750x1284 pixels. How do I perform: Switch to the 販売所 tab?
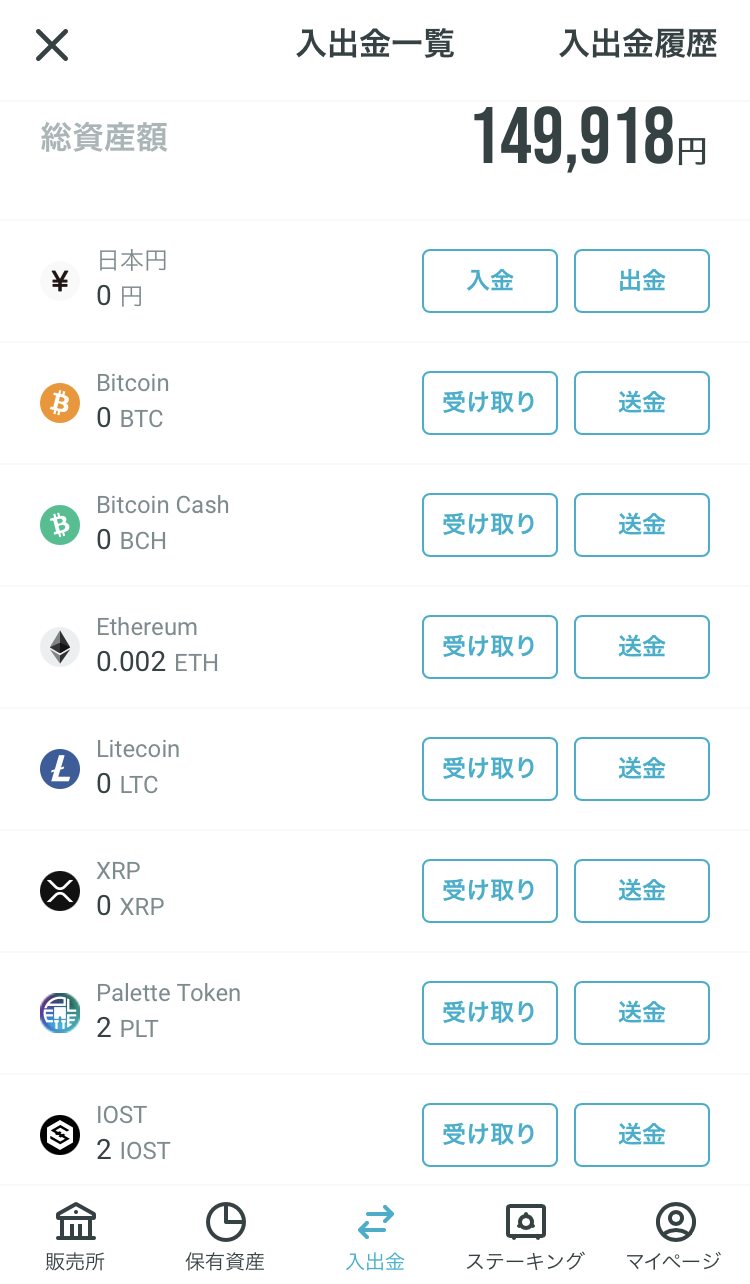point(75,1235)
